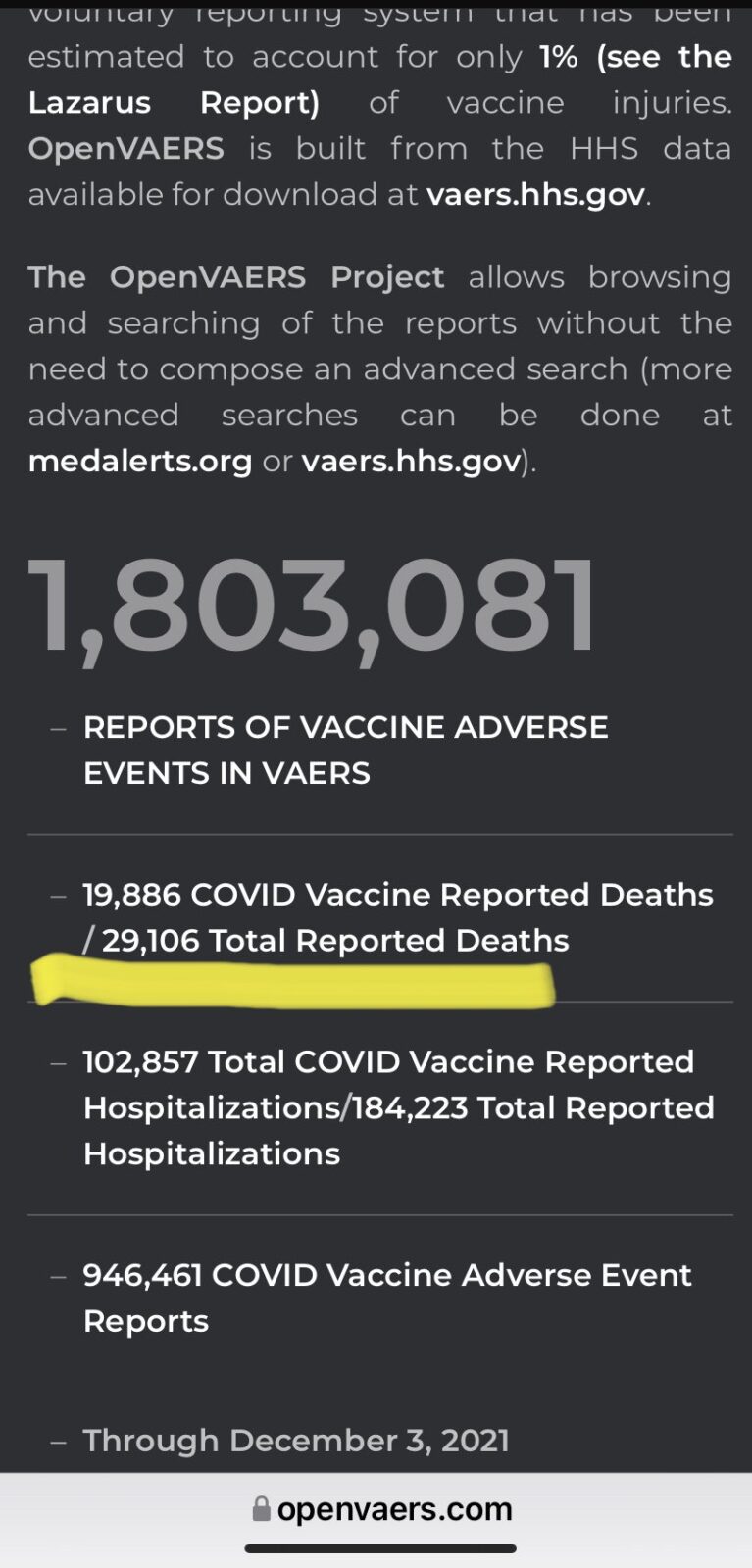Open the vaers.hhs.gov download link
Screen dimensions: 752x1568
tap(535, 194)
